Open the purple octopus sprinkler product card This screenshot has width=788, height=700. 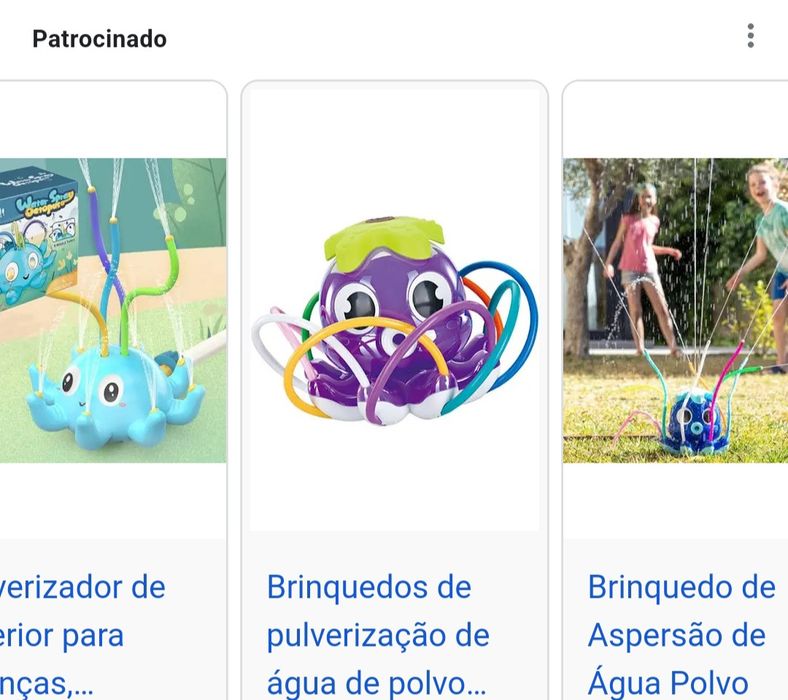pyautogui.click(x=394, y=310)
